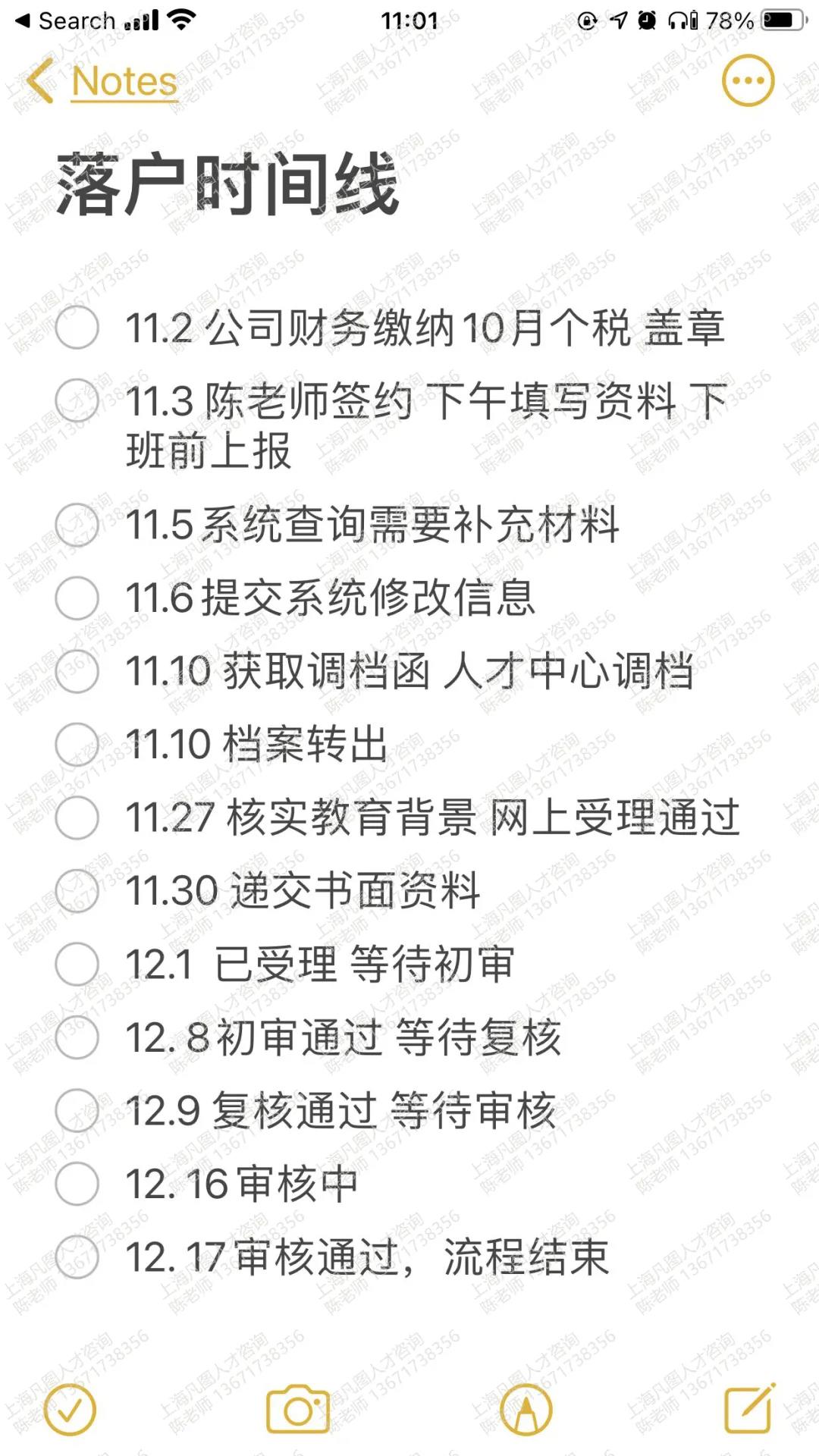Check off 11.10 获取调档函 item
Image resolution: width=819 pixels, height=1456 pixels.
coord(77,671)
